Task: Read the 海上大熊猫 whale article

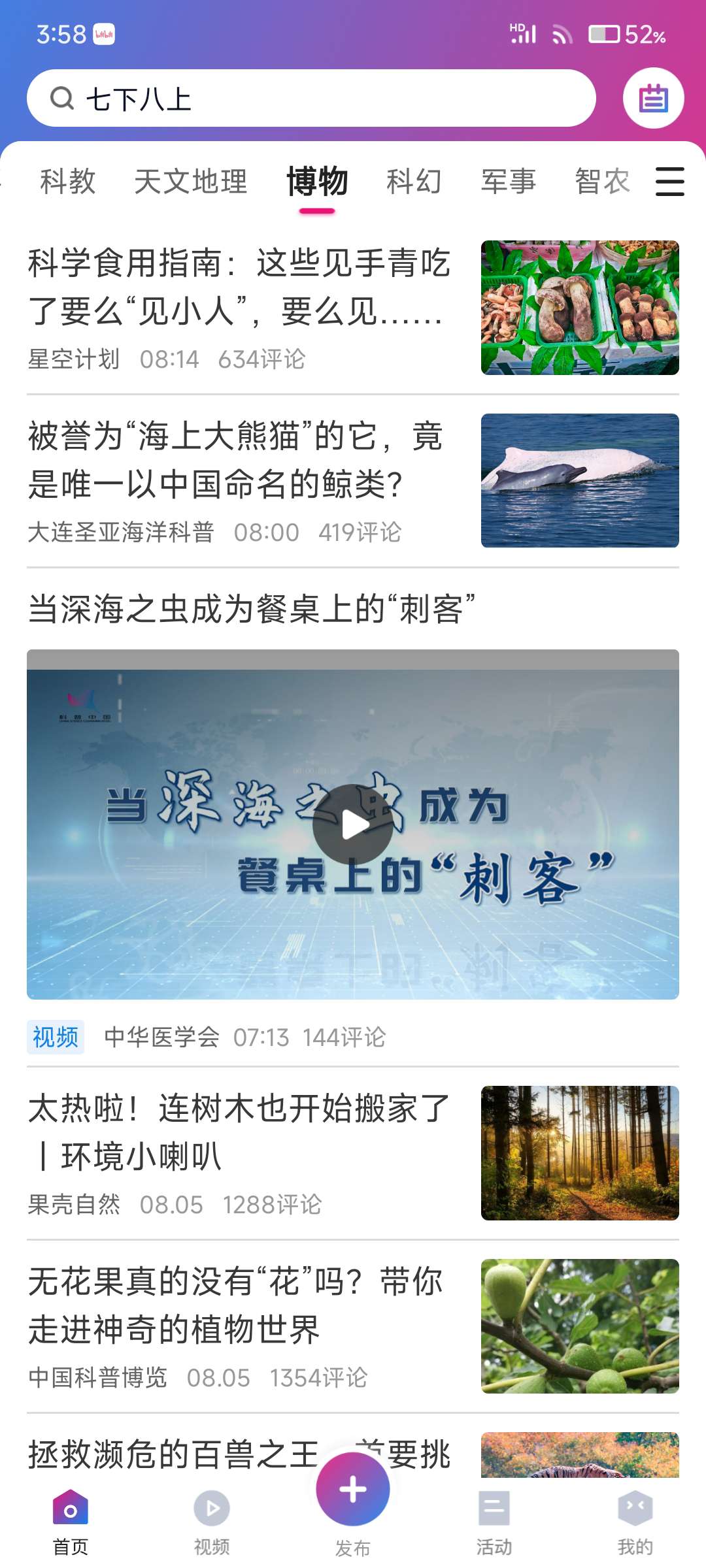Action: tap(235, 460)
